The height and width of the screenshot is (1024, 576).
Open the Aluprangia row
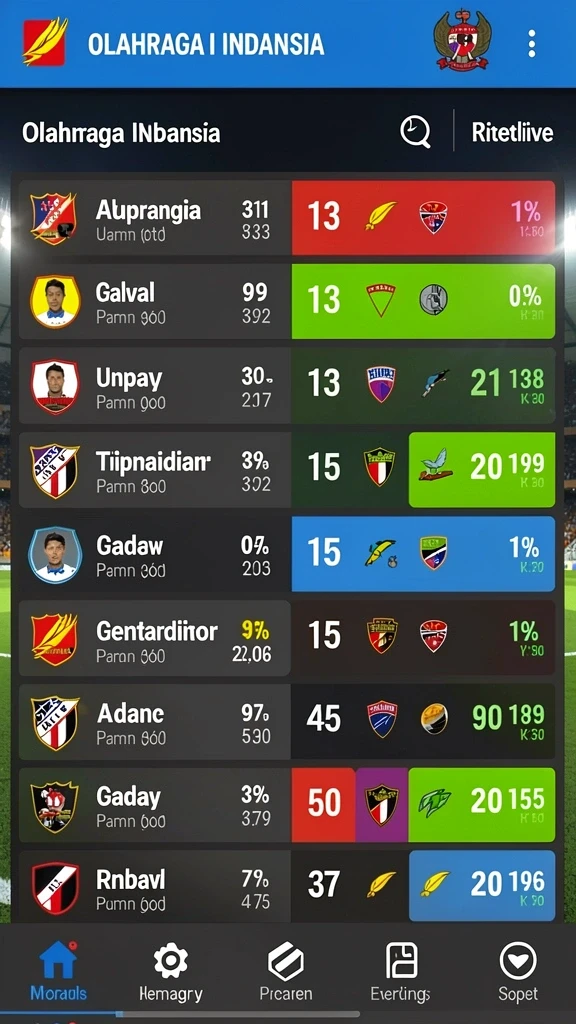[287, 217]
